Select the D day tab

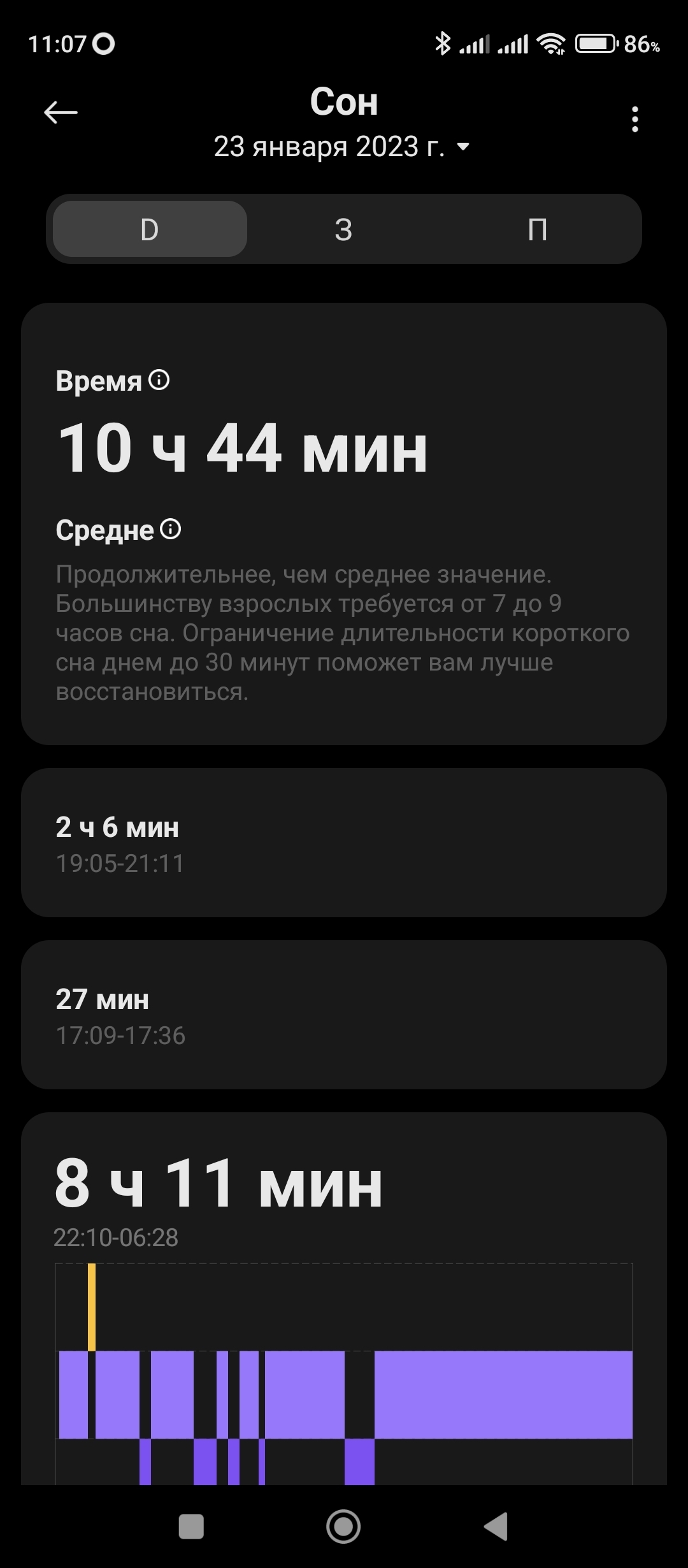(x=150, y=229)
